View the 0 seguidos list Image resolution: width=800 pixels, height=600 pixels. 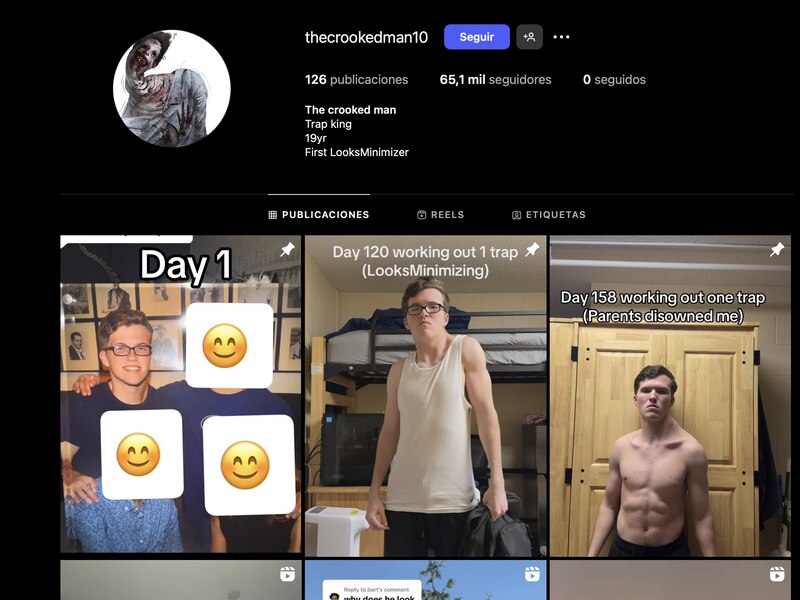pyautogui.click(x=614, y=80)
